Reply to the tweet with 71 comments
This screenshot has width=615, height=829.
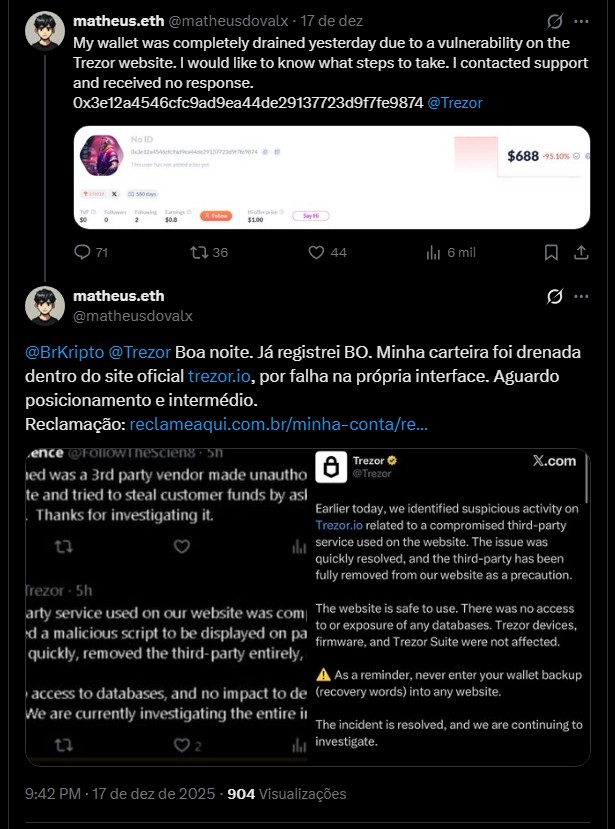tap(85, 252)
